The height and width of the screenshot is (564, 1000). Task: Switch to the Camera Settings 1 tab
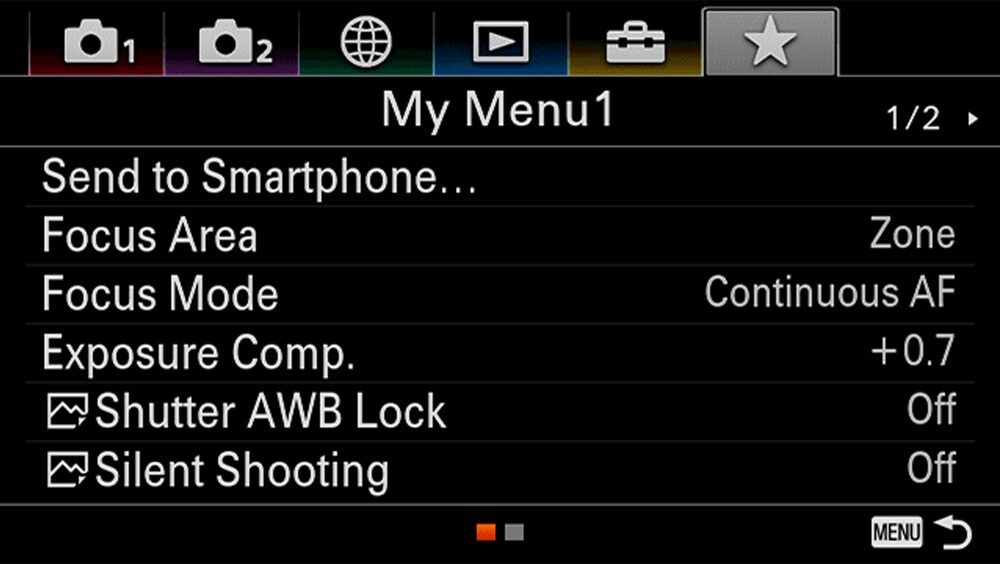(97, 42)
